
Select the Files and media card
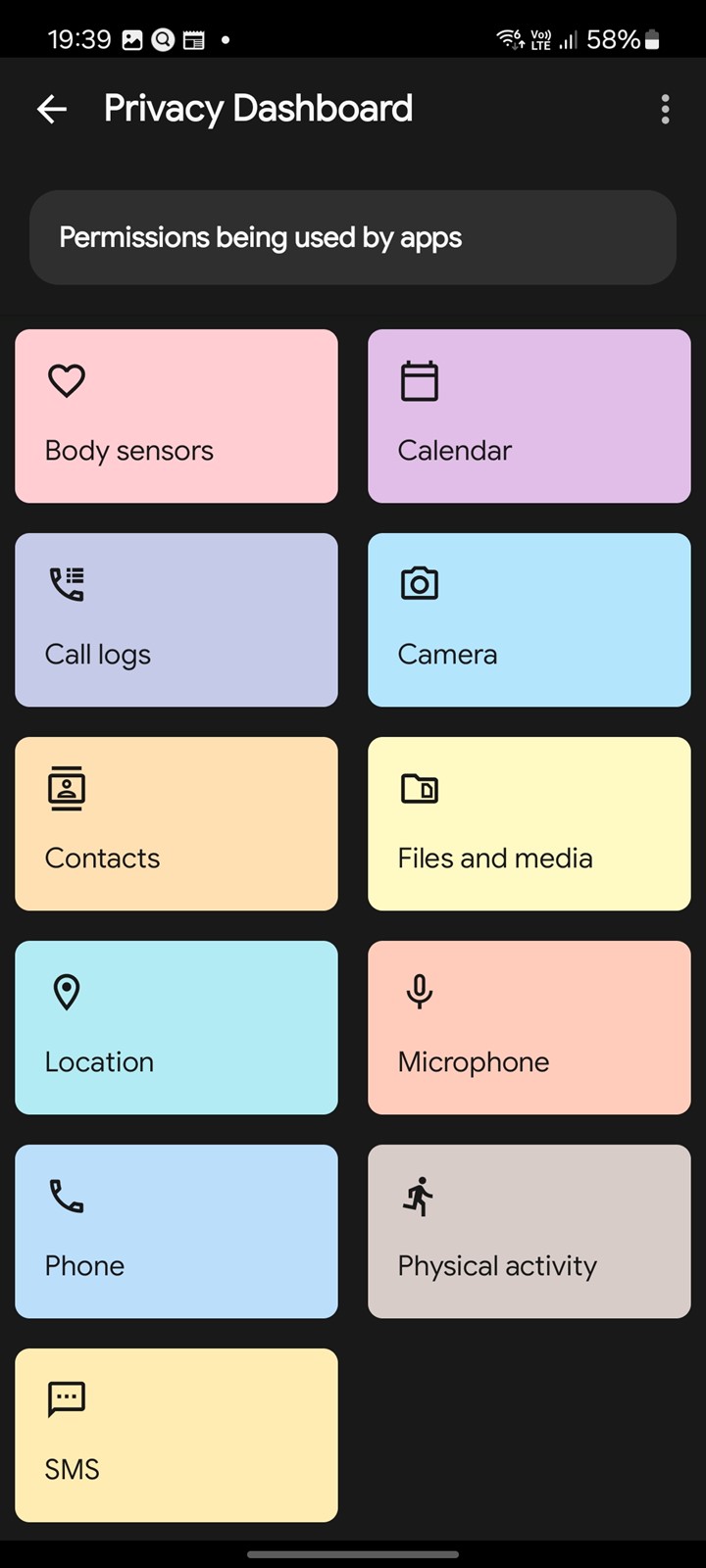click(x=529, y=823)
